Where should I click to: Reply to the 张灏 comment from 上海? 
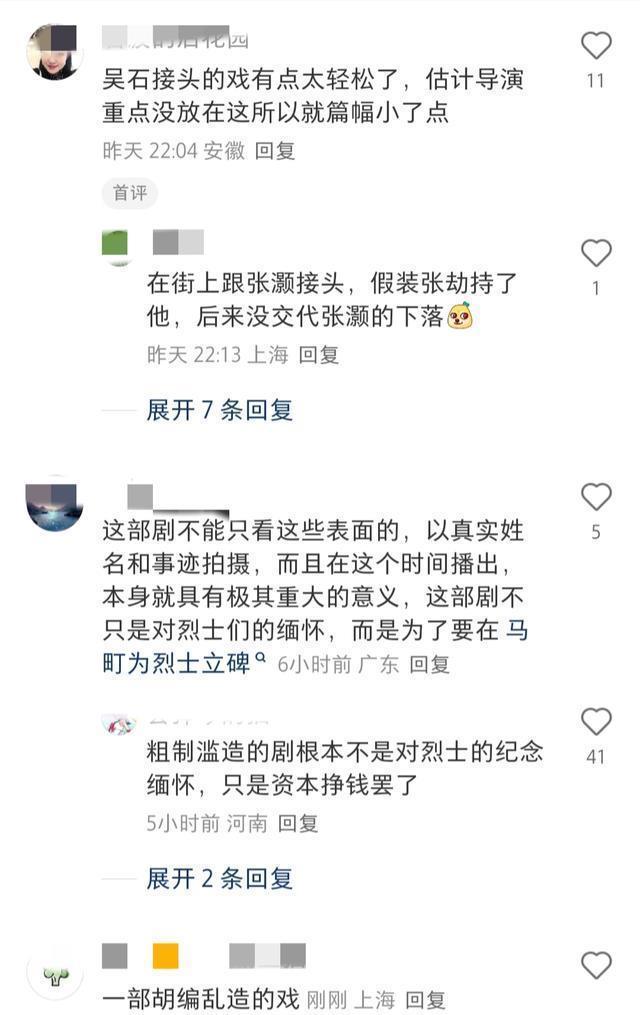click(319, 354)
